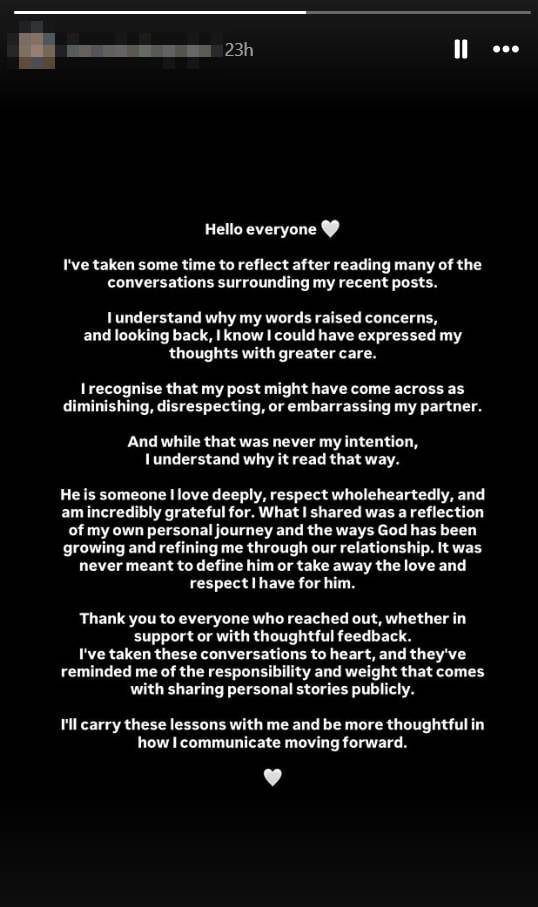This screenshot has width=538, height=907.
Task: Open the poster's blurred profile picture
Action: pos(34,49)
